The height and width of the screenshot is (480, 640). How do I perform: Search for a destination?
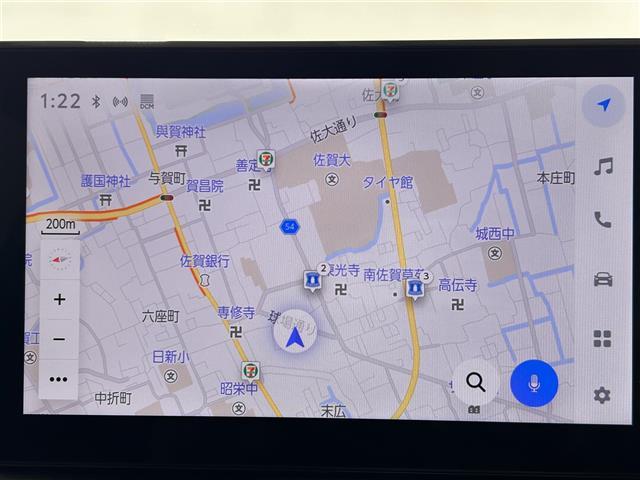coord(475,382)
